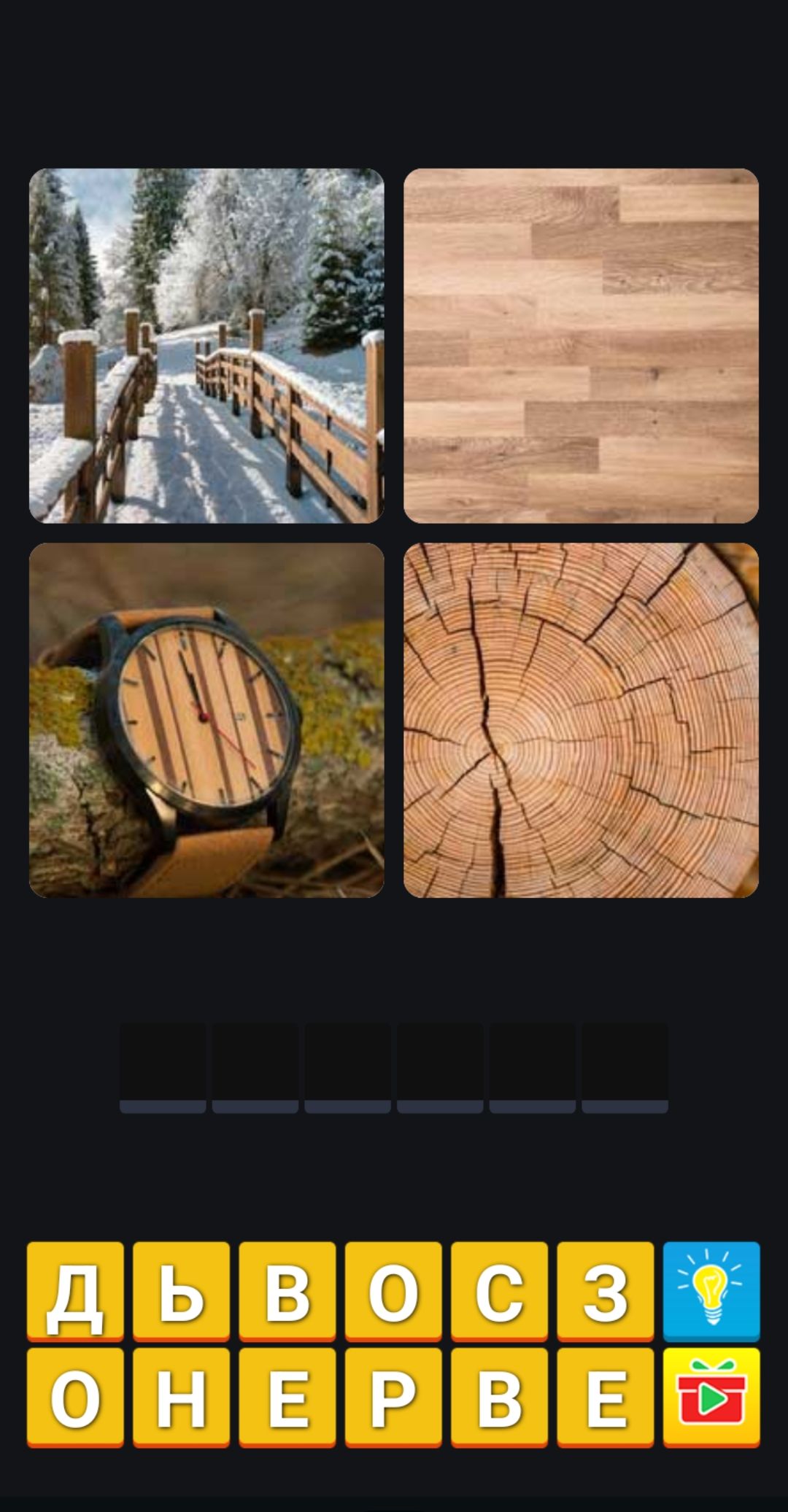Open the video gift reward
This screenshot has width=788, height=1512.
pyautogui.click(x=711, y=1397)
